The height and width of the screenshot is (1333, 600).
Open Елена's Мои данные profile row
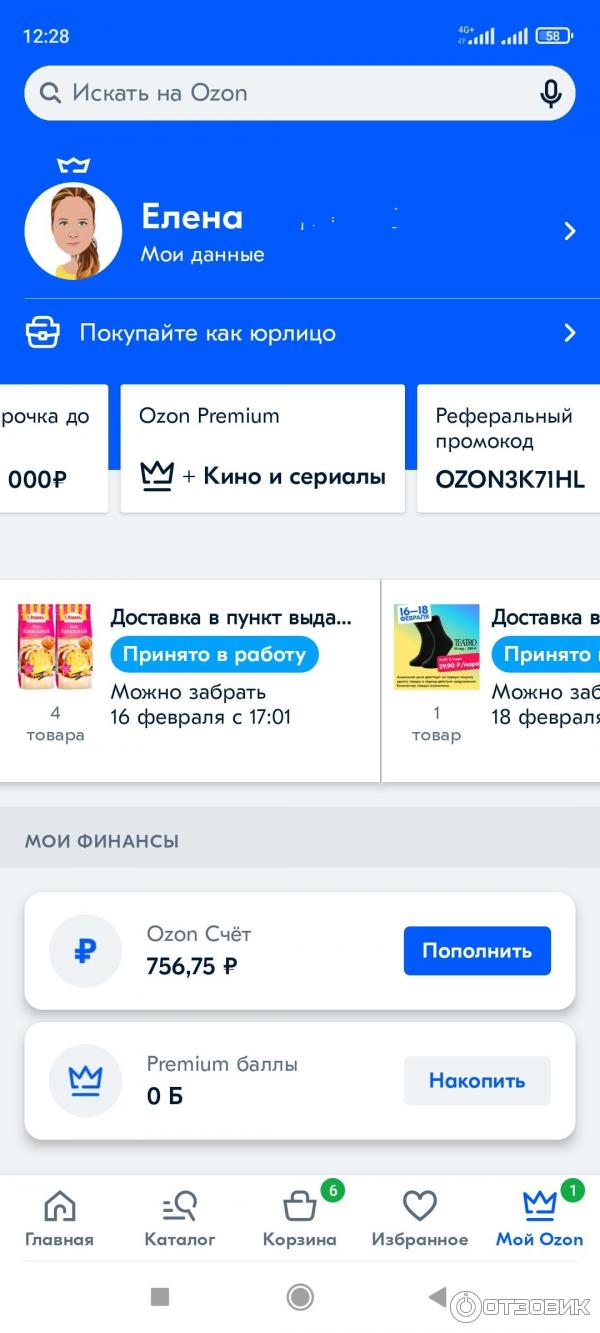[x=300, y=232]
